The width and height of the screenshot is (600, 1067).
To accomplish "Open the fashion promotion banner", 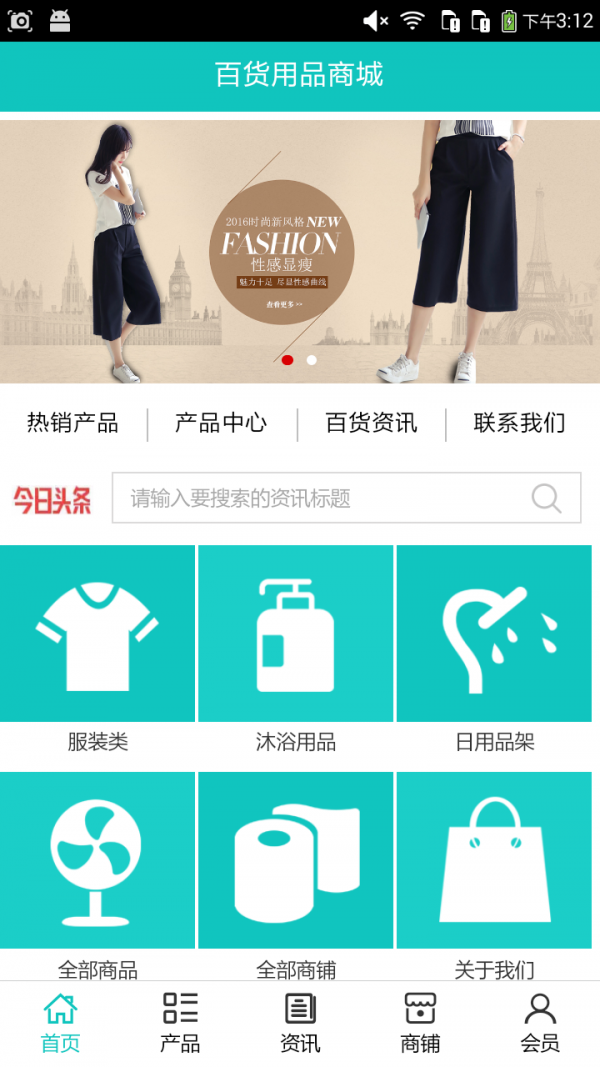I will (x=300, y=250).
